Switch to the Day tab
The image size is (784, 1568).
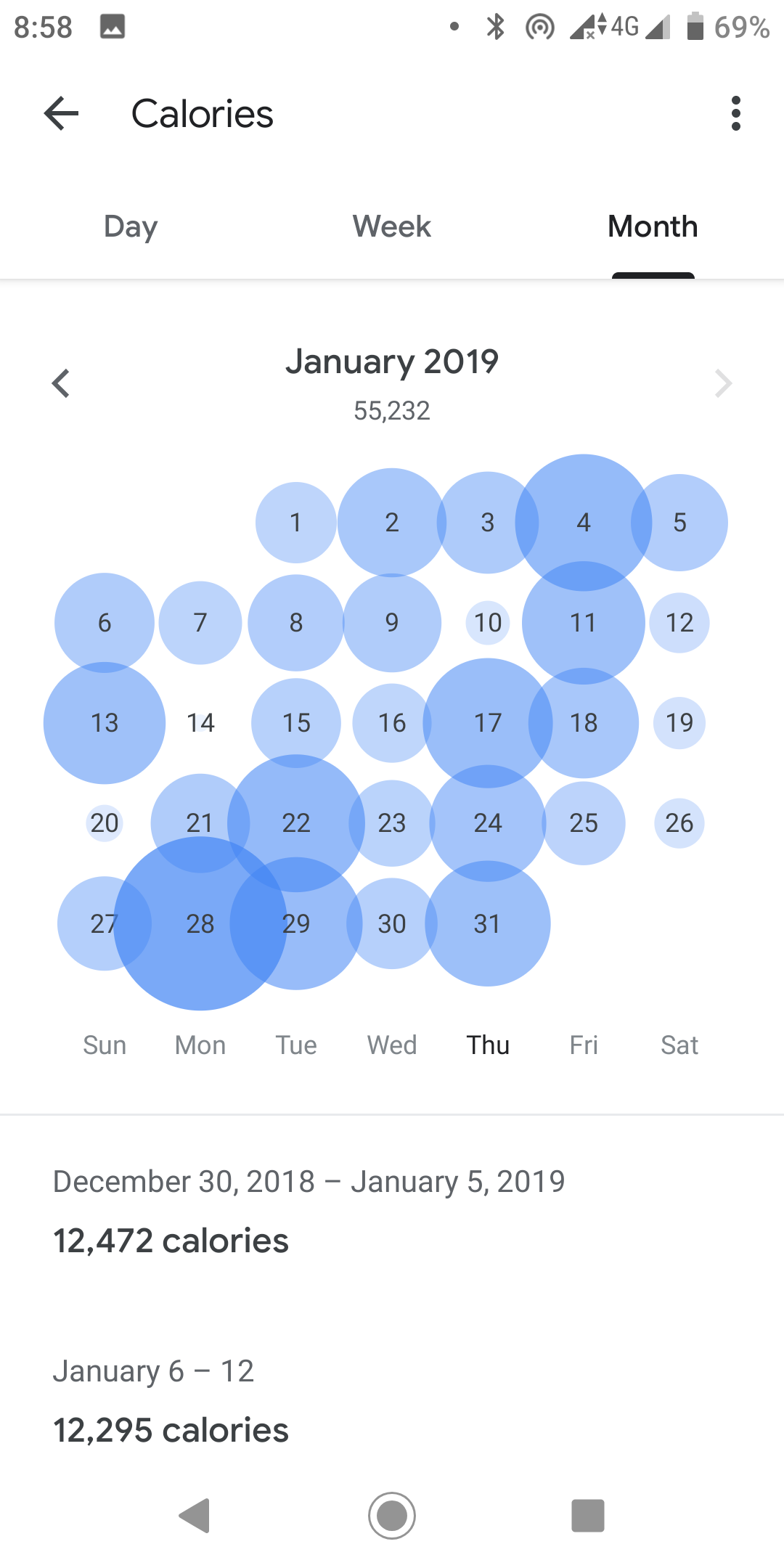click(131, 226)
